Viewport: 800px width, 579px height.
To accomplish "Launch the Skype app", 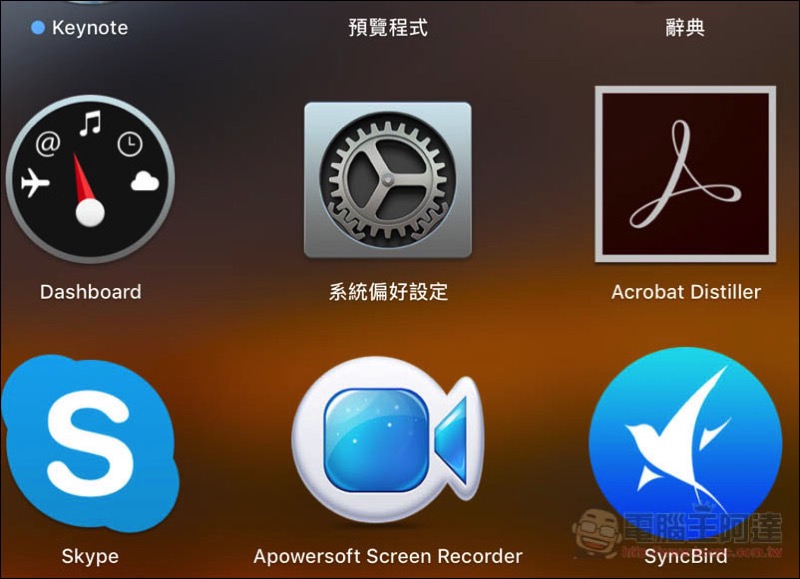I will point(90,440).
